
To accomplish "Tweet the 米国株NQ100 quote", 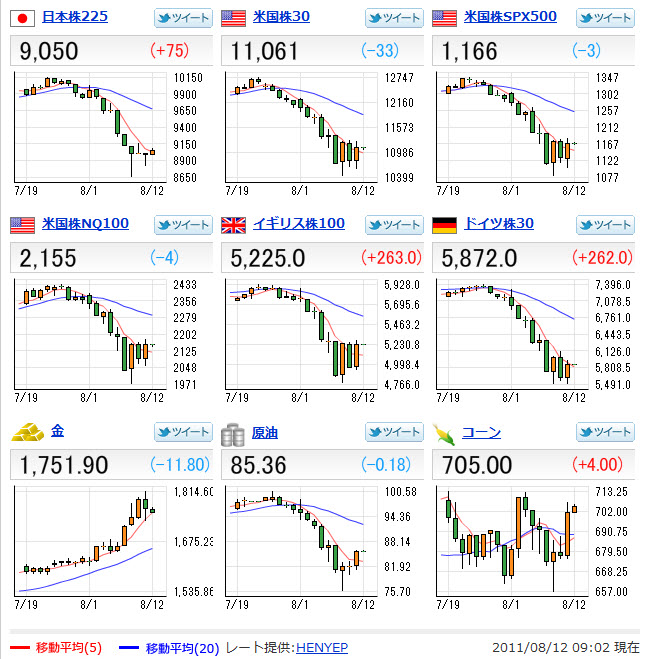I will (x=183, y=225).
